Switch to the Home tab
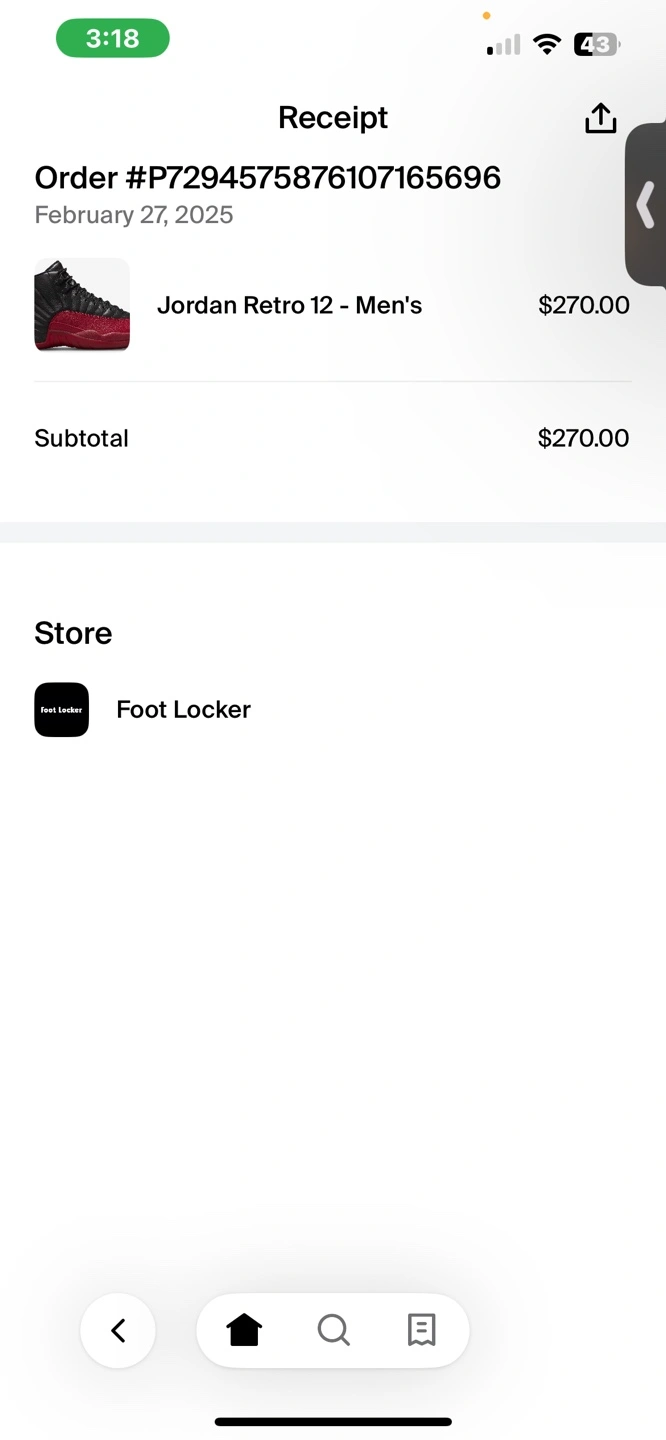Screen dimensions: 666x1440 coord(244,1330)
